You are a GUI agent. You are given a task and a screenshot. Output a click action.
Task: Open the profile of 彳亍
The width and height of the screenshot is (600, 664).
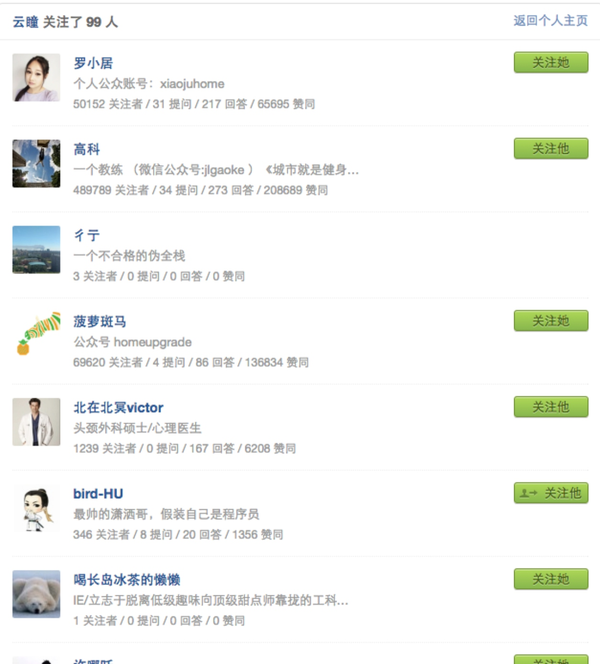coord(86,235)
